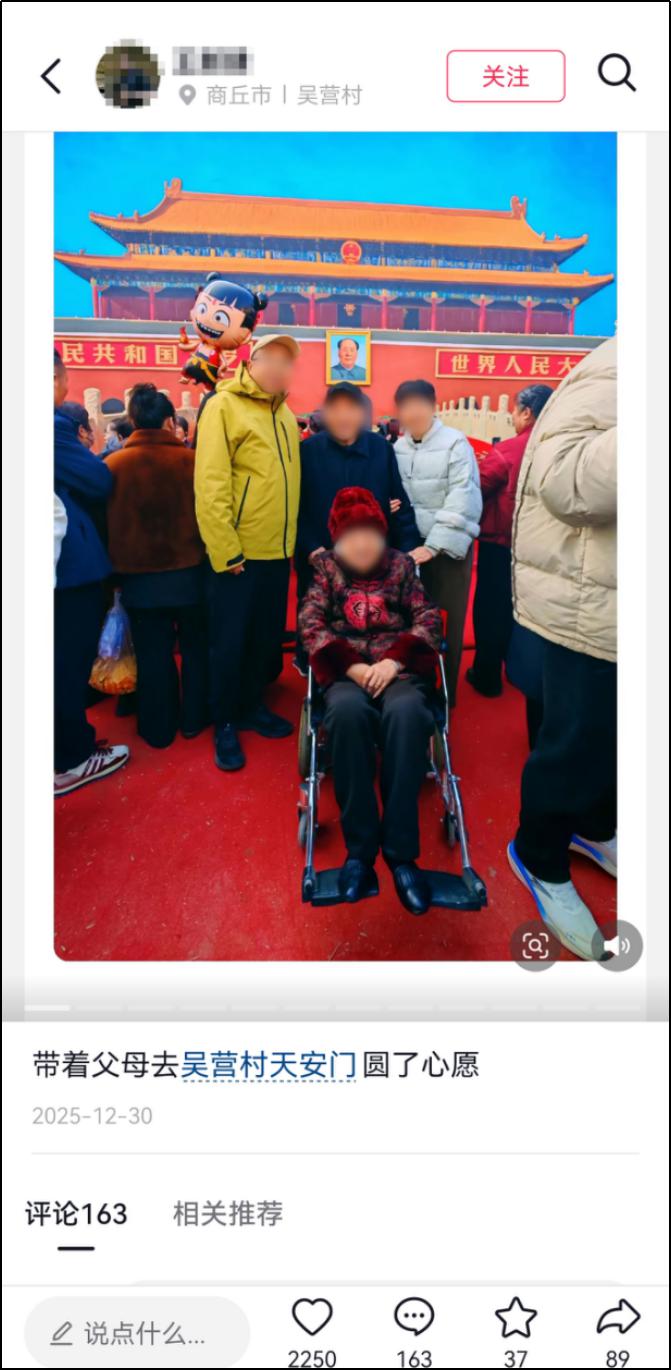Viewport: 671px width, 1370px height.
Task: Tap the 说点什么 comment box
Action: pos(137,1332)
